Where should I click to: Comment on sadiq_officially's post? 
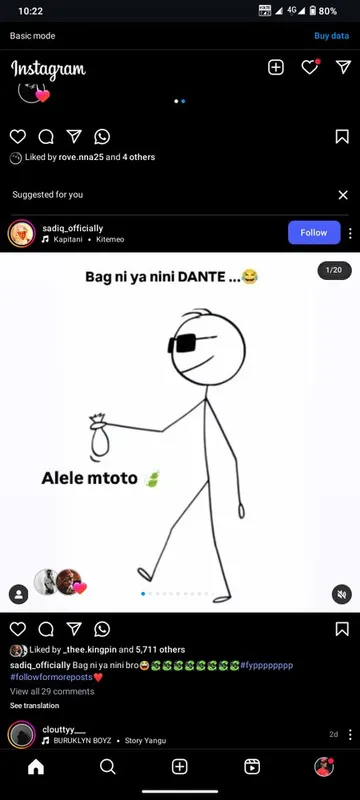(46, 629)
